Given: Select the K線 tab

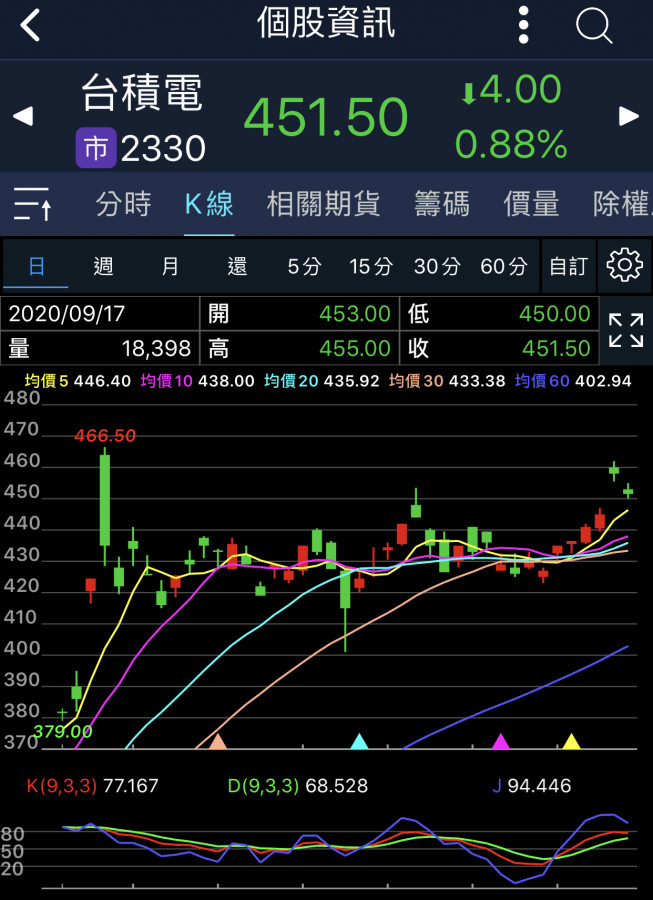Looking at the screenshot, I should click(209, 204).
